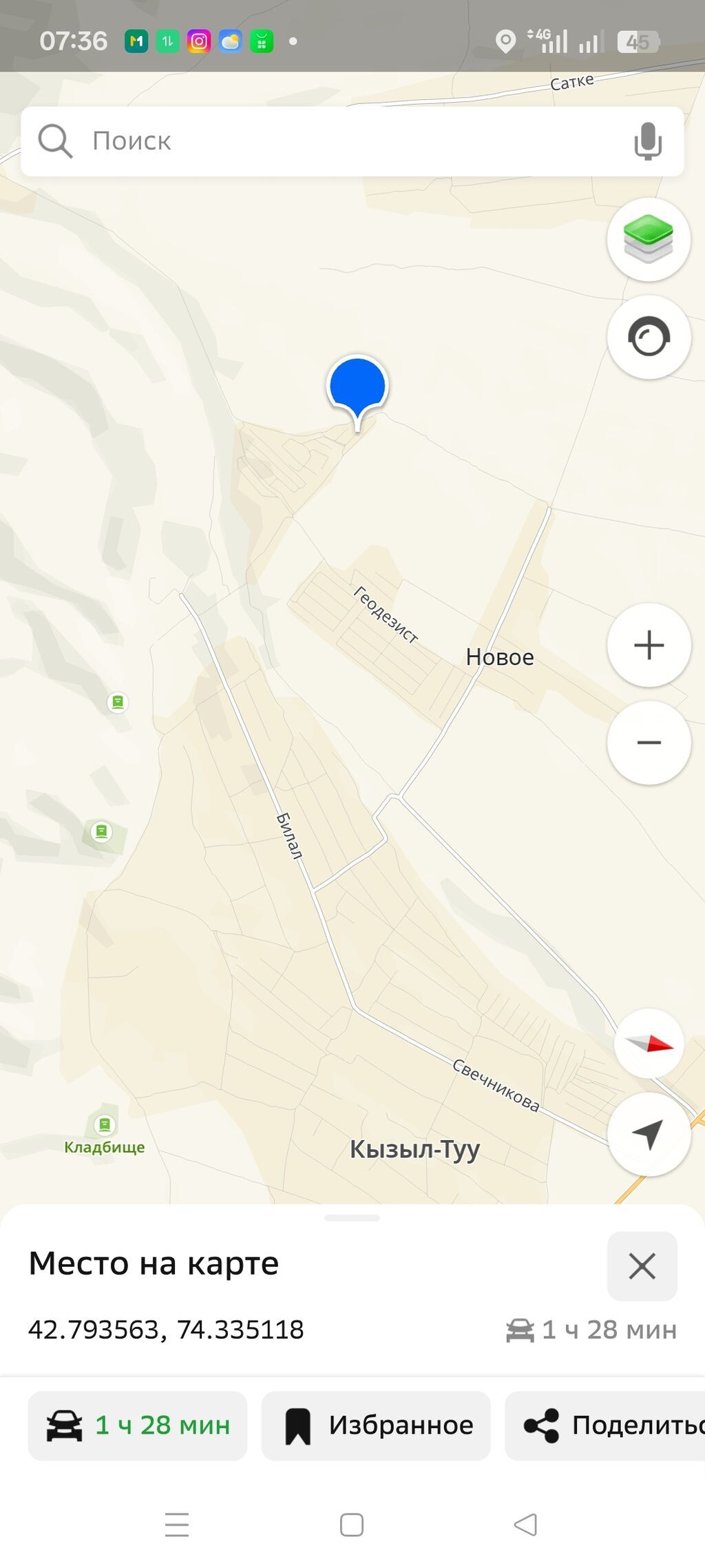The width and height of the screenshot is (705, 1568).
Task: Close the Место на карте panel
Action: 642,1266
